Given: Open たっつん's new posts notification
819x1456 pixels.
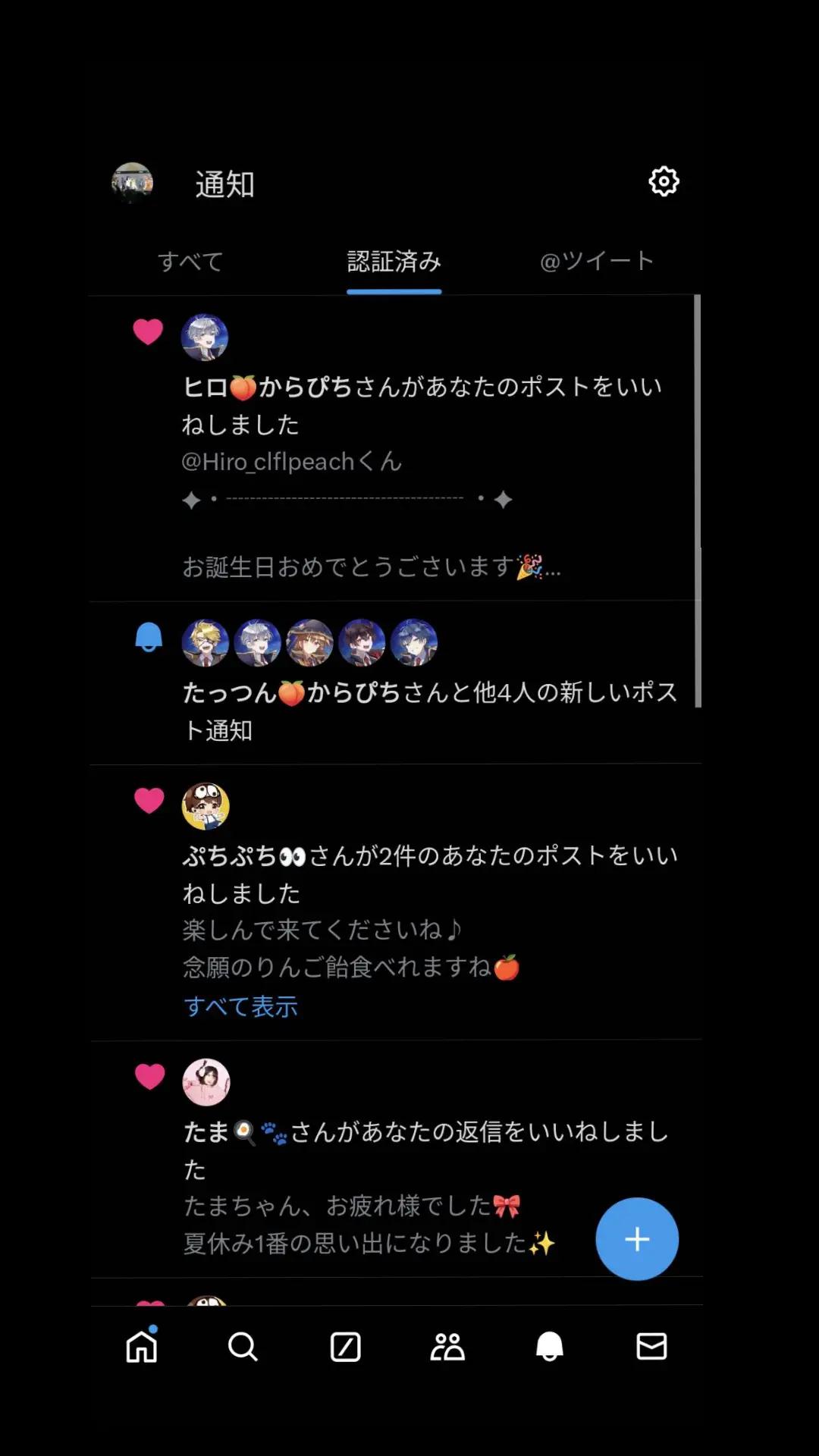Looking at the screenshot, I should (429, 711).
